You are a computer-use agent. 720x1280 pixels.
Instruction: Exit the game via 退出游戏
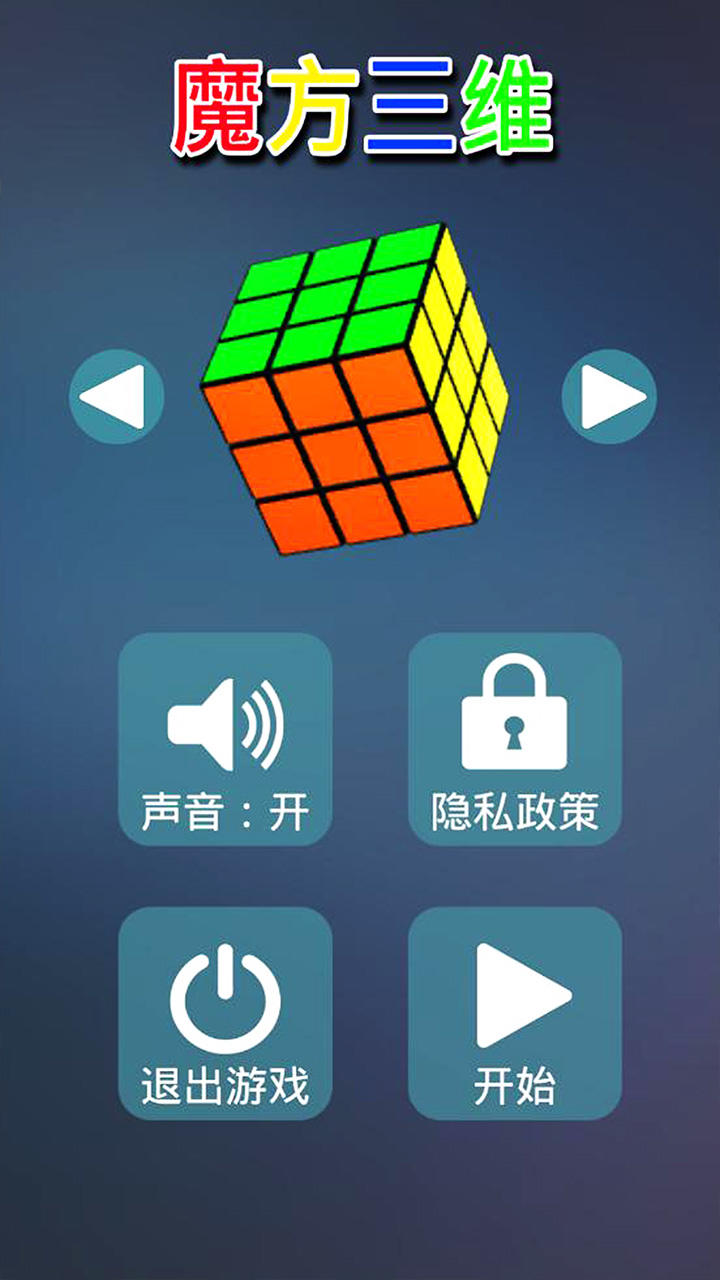tap(225, 1013)
